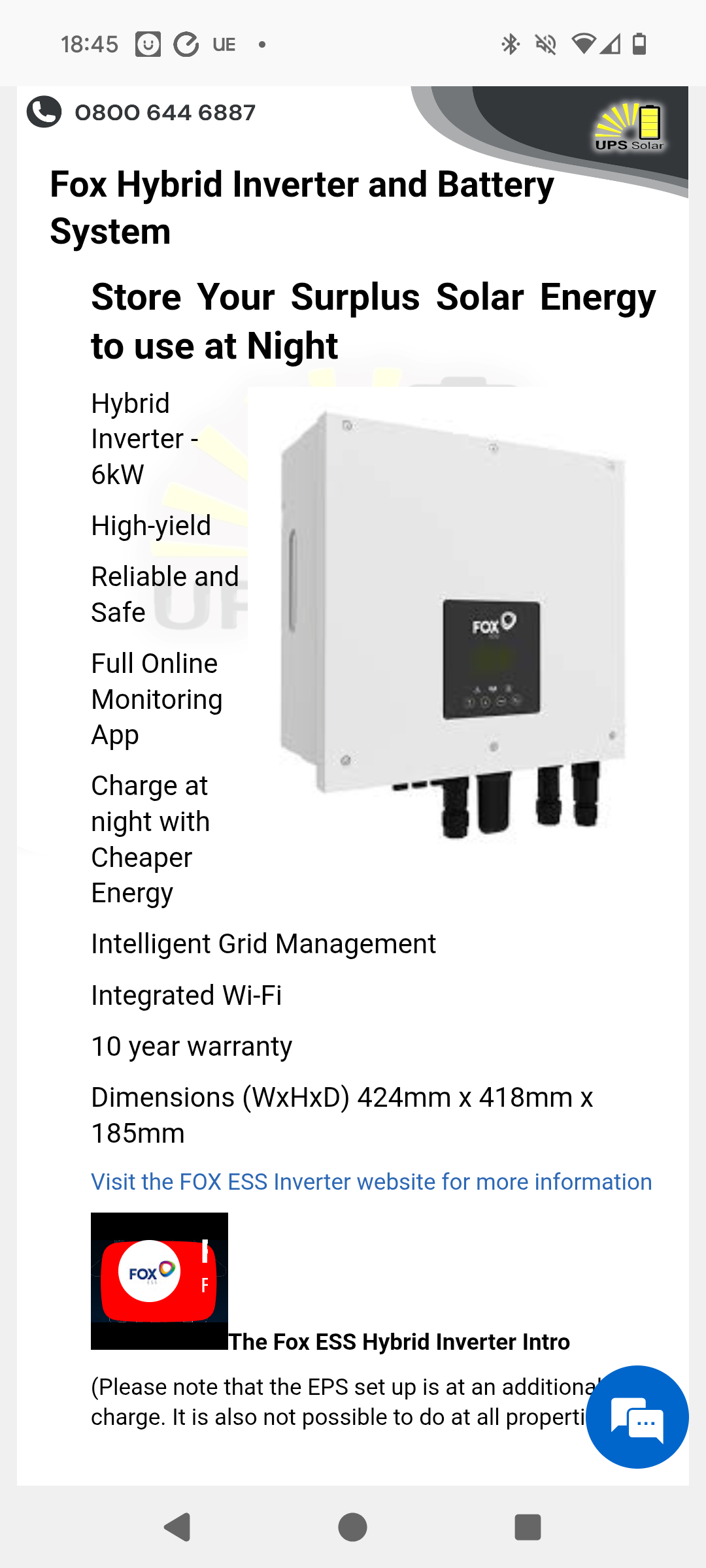Tap the UPS Solar logo
This screenshot has height=1568, width=706.
tap(629, 127)
